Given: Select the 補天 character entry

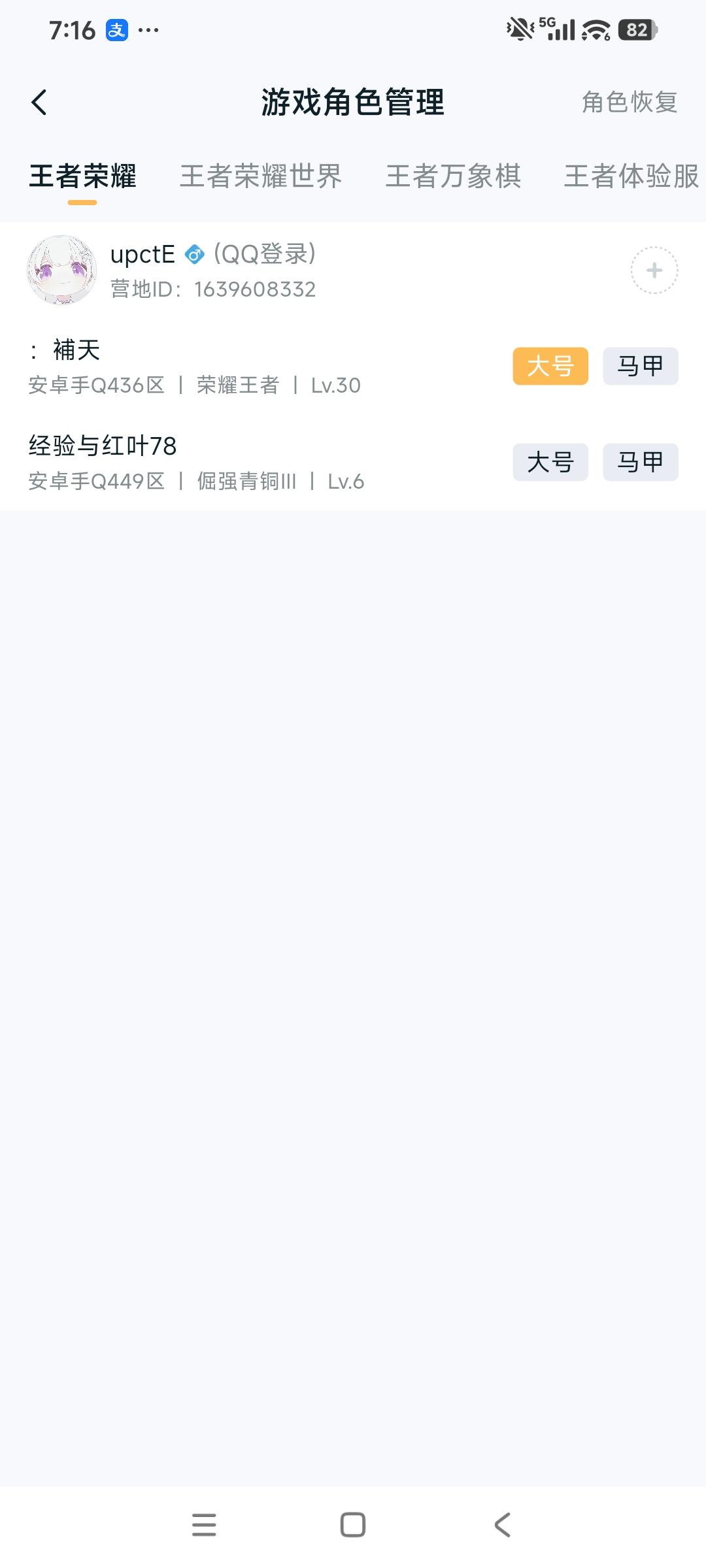Looking at the screenshot, I should (196, 366).
